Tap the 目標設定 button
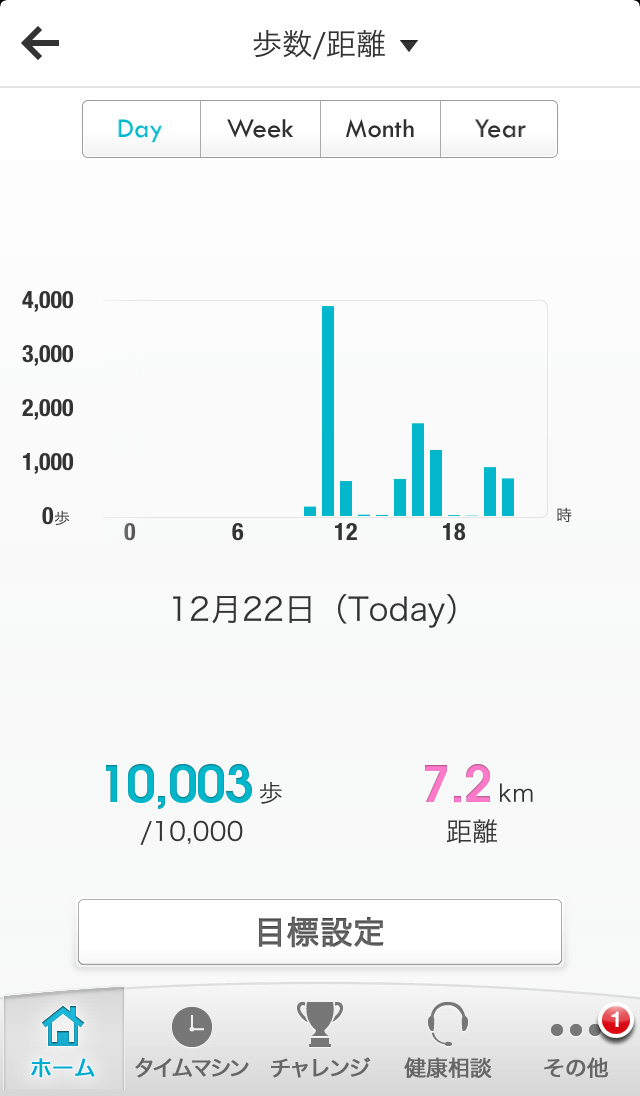Screen dimensions: 640x1096 (320, 932)
